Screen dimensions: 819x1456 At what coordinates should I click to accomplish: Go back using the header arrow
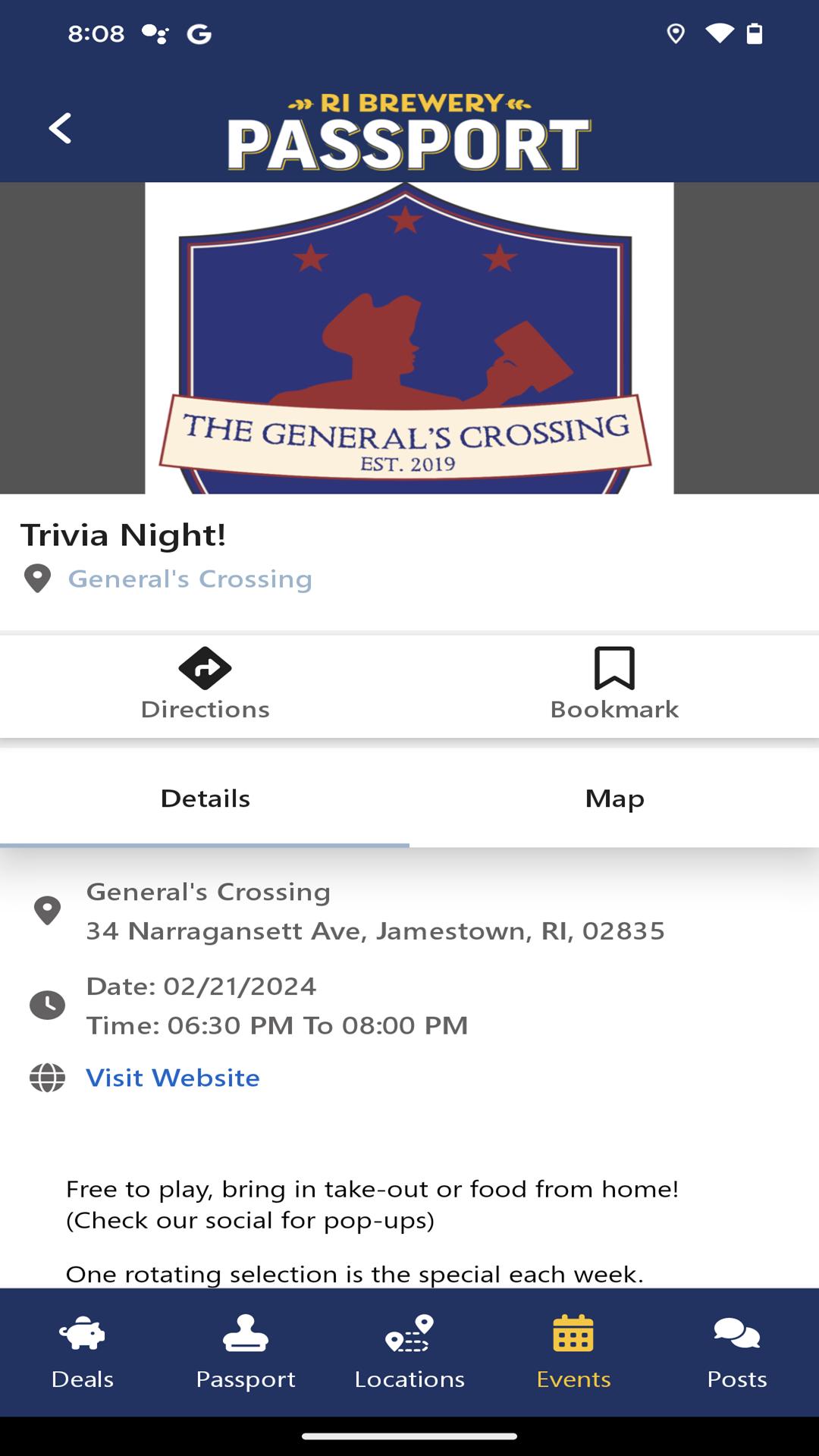(x=61, y=128)
